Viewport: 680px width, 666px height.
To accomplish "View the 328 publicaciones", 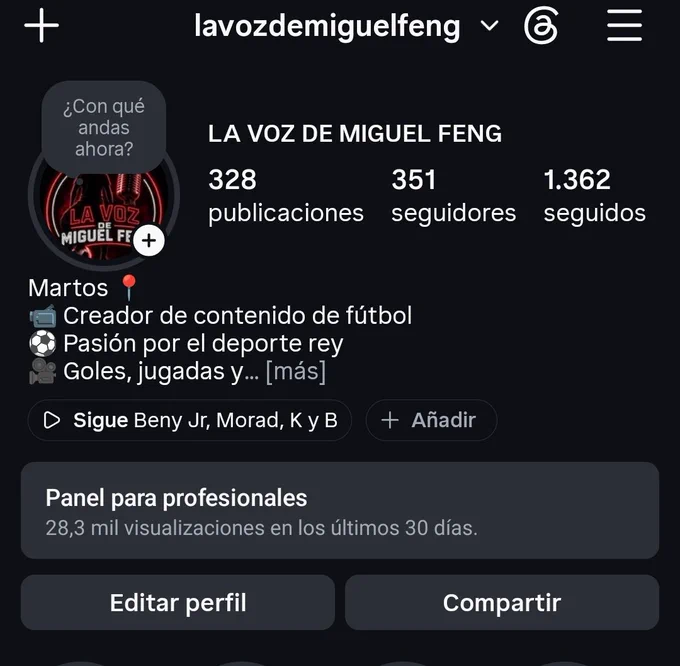I will pos(286,196).
